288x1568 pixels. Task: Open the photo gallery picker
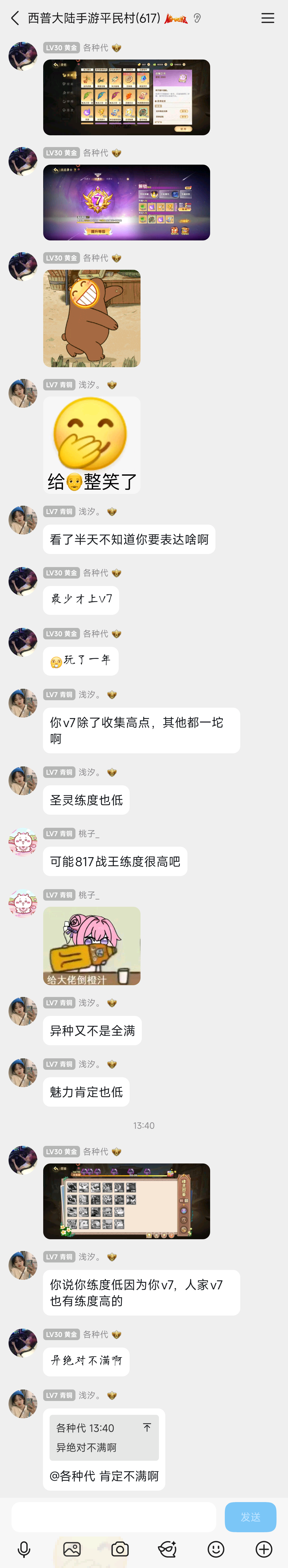click(72, 1549)
